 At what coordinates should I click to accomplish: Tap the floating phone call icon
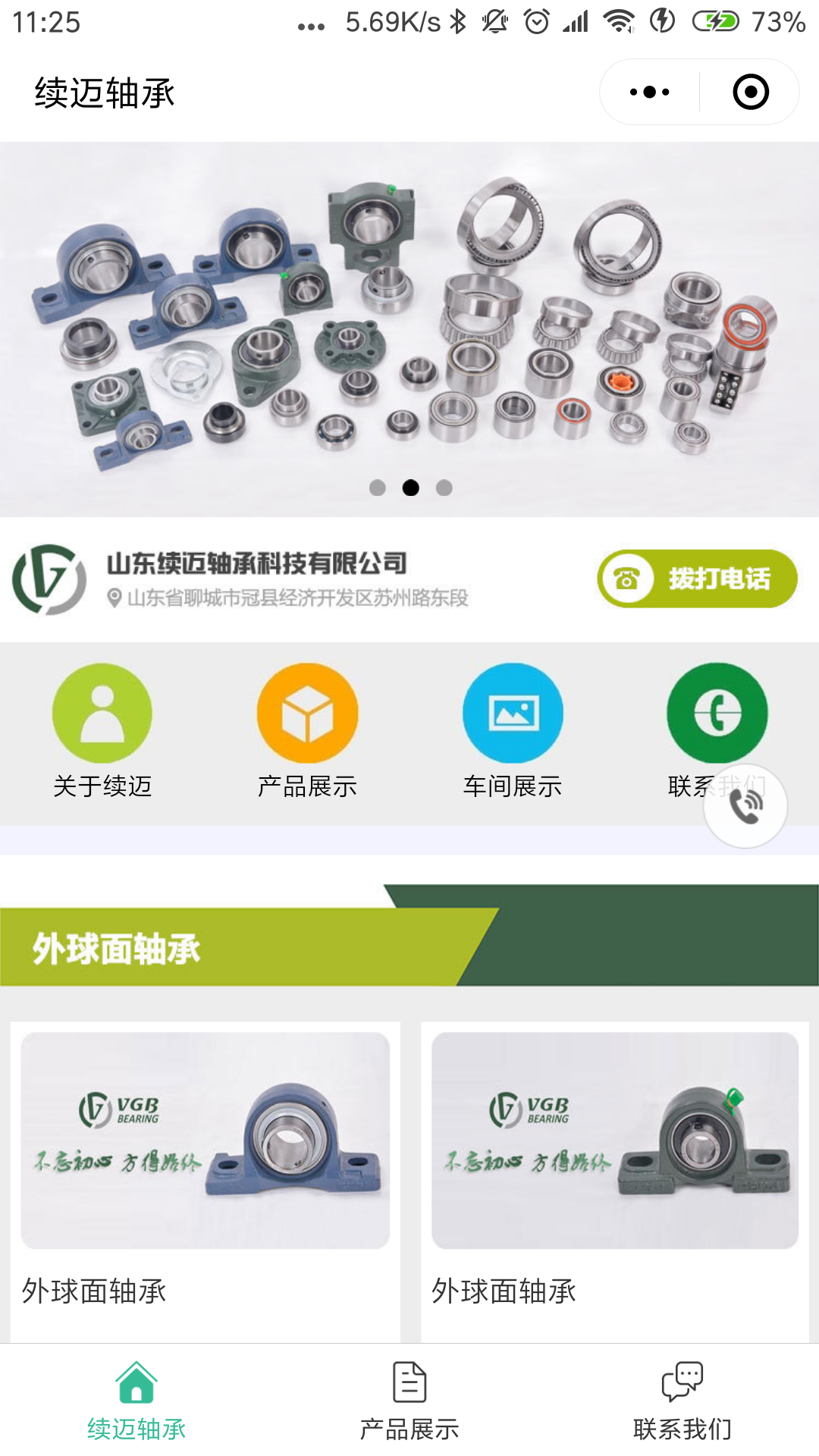pyautogui.click(x=745, y=806)
